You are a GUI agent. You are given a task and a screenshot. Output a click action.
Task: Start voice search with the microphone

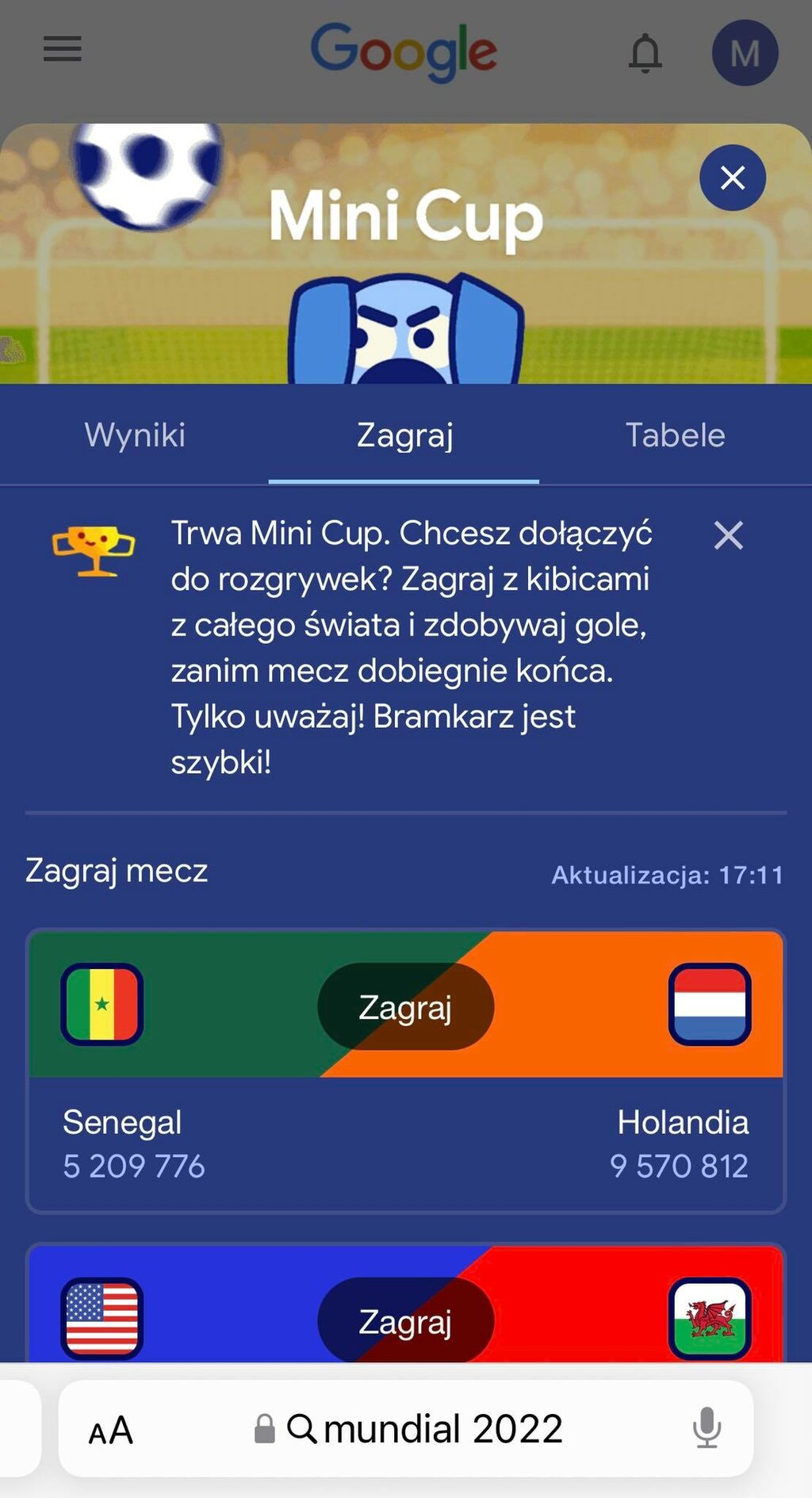pos(706,1428)
